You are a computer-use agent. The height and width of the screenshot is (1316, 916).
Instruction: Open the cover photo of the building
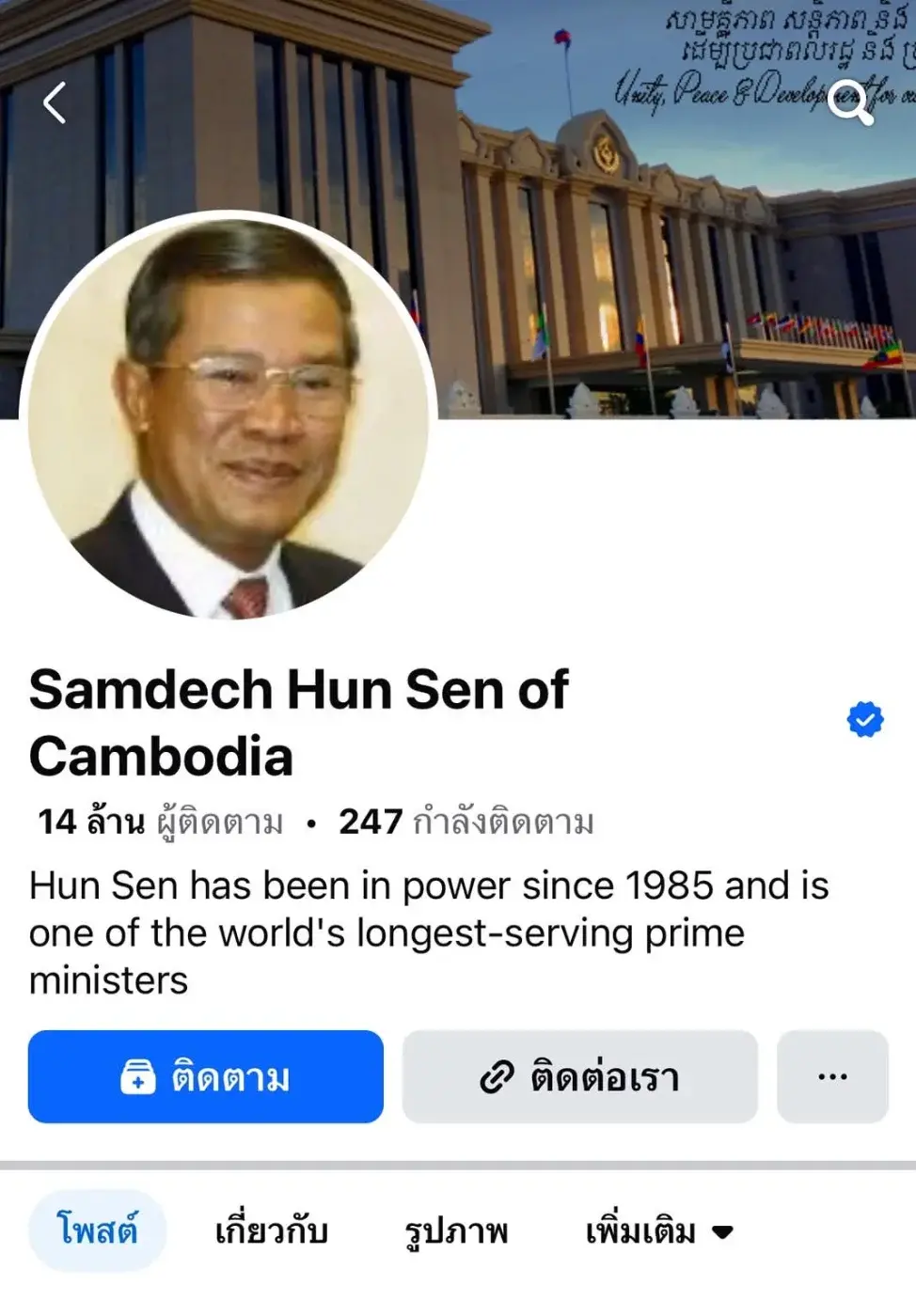pos(658,263)
